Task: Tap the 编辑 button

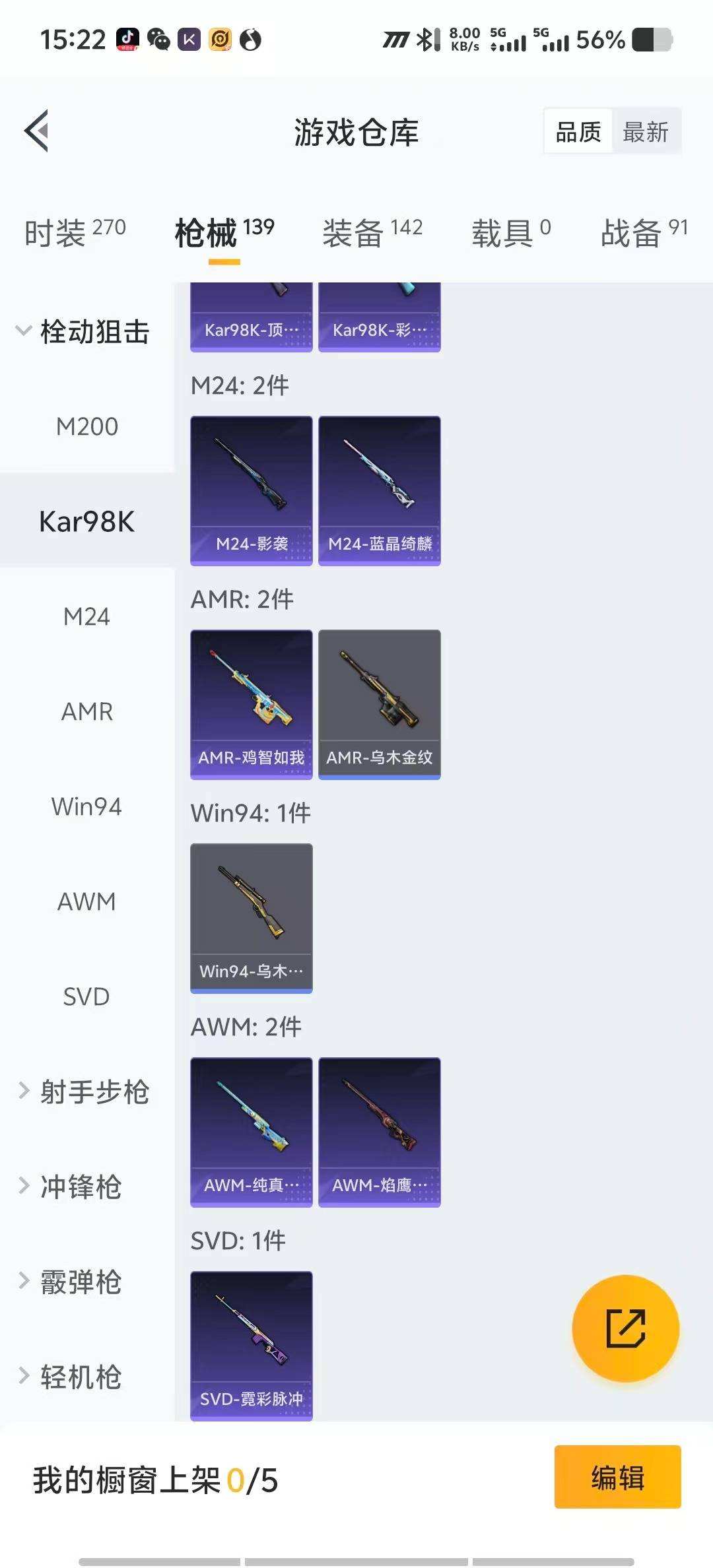Action: 617,1477
